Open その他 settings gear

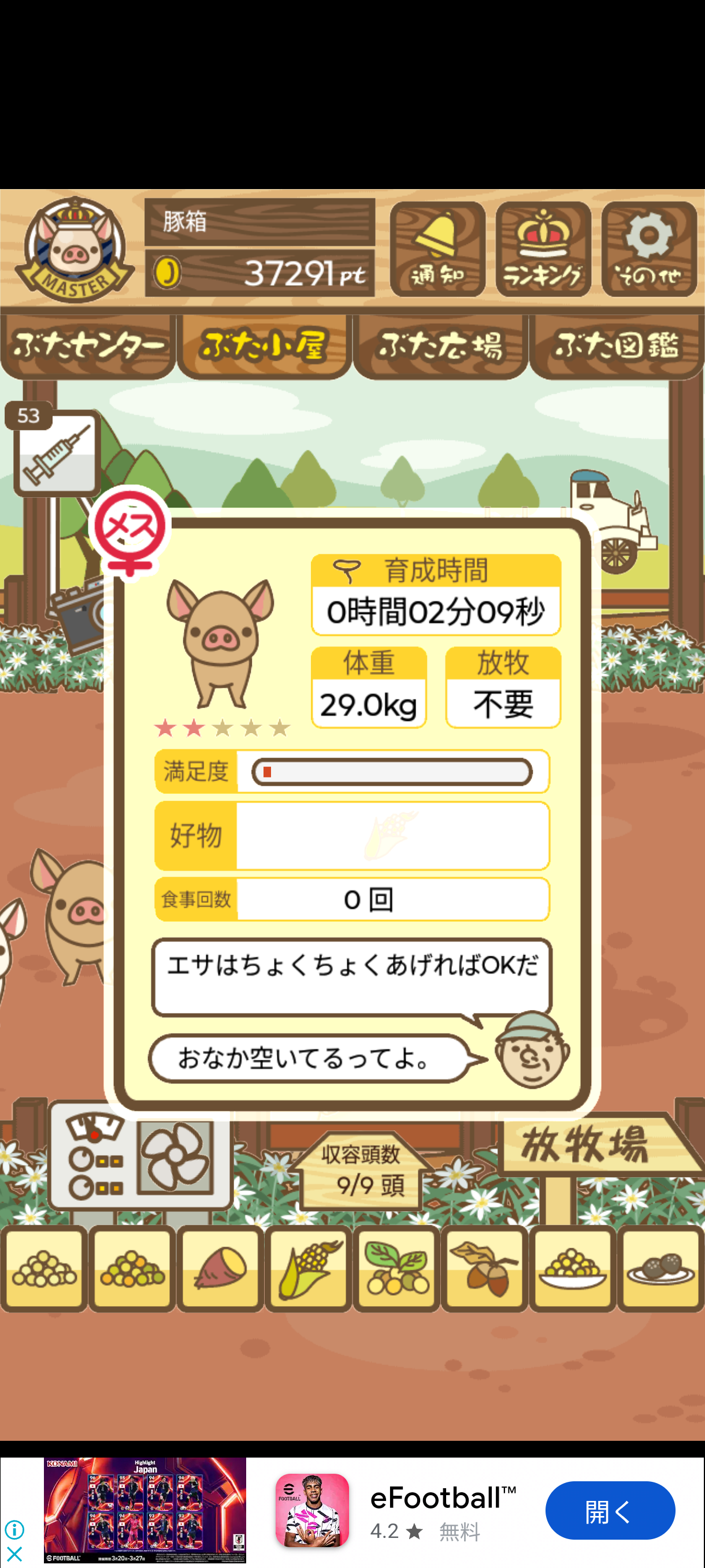(x=648, y=250)
